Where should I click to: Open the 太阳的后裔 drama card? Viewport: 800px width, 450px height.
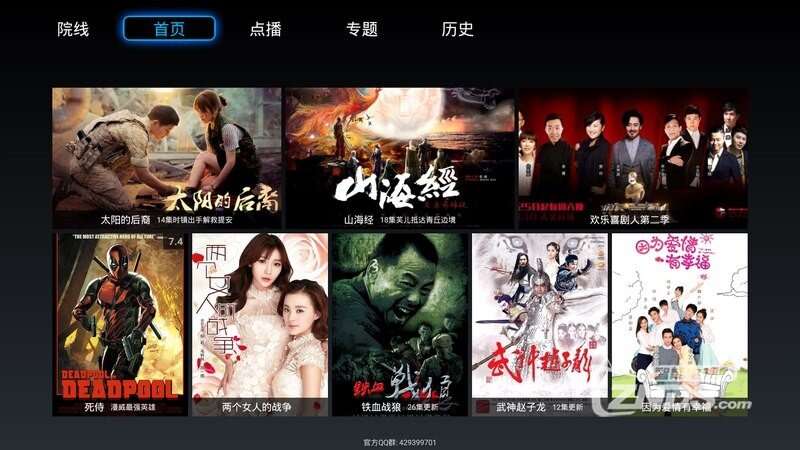click(167, 158)
